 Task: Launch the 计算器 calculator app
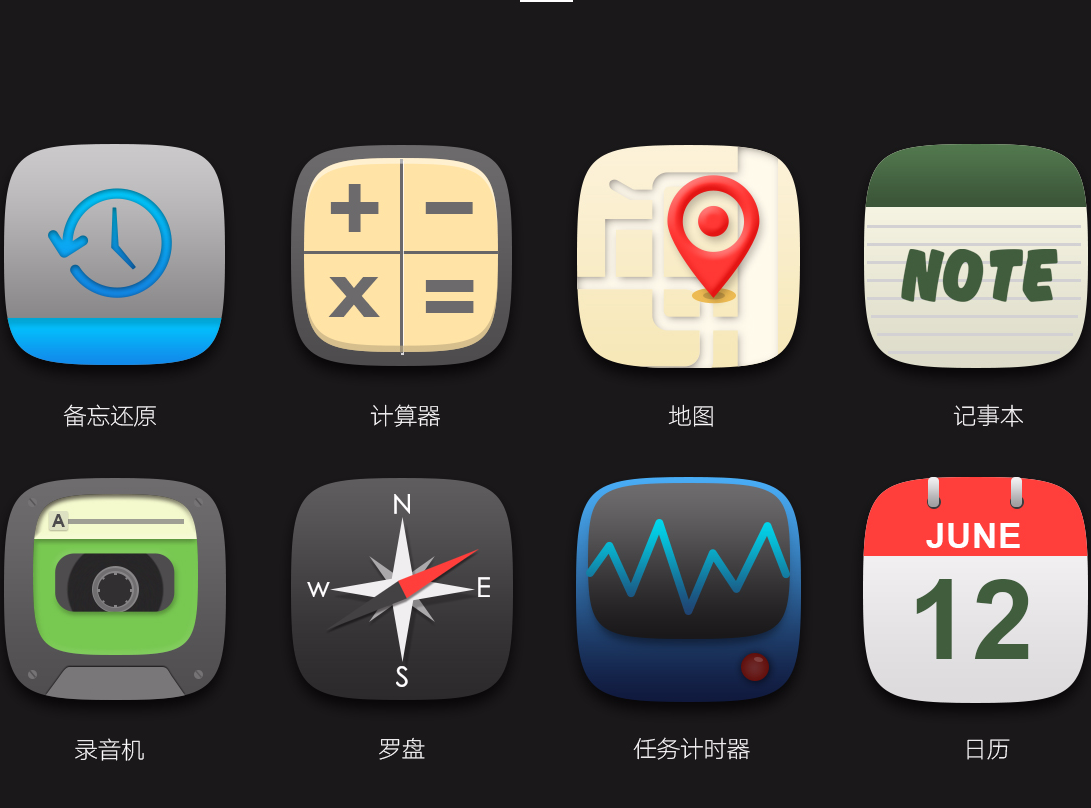coord(401,255)
